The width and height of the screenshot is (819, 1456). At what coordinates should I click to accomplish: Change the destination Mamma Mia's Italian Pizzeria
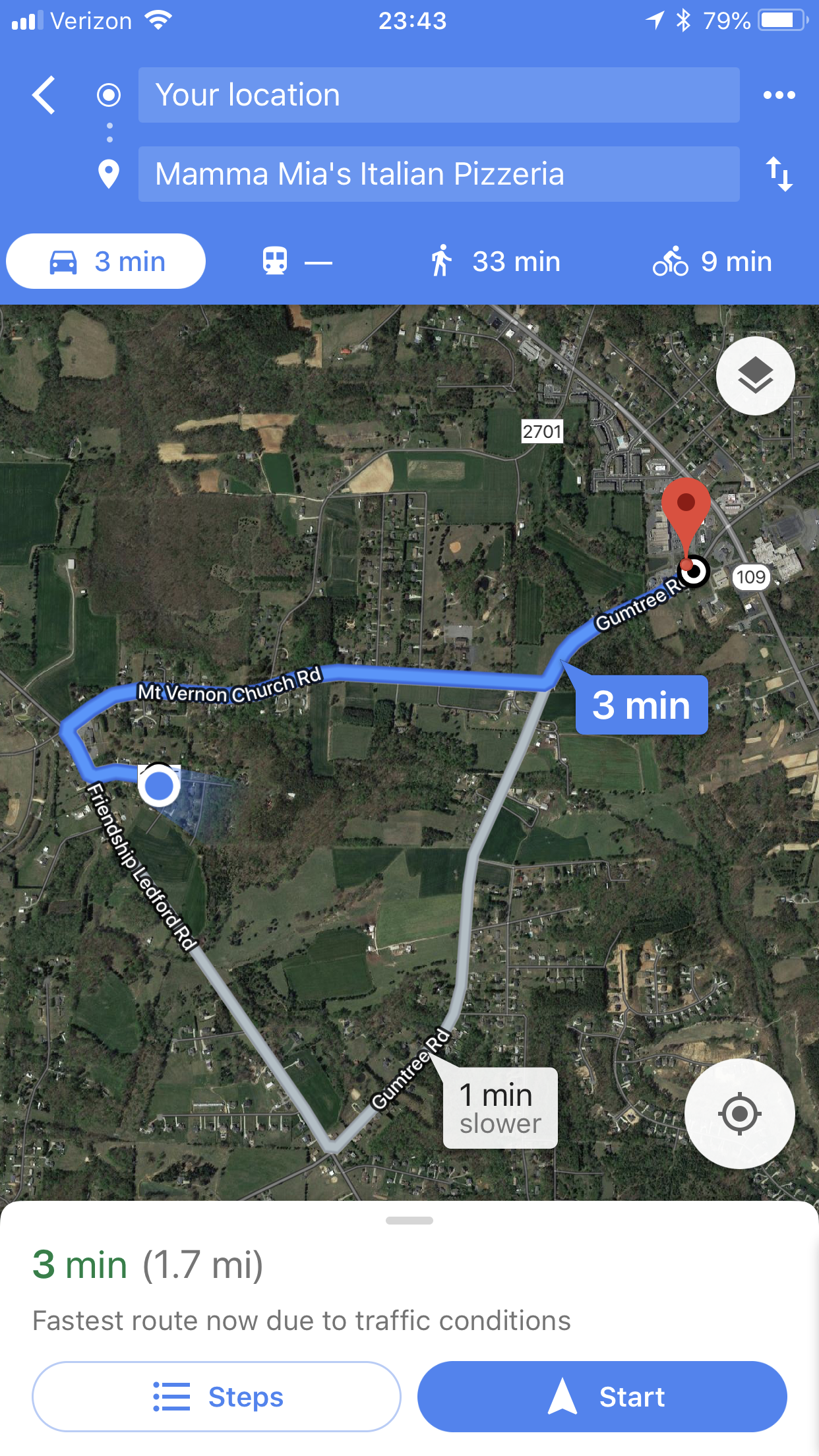[439, 174]
